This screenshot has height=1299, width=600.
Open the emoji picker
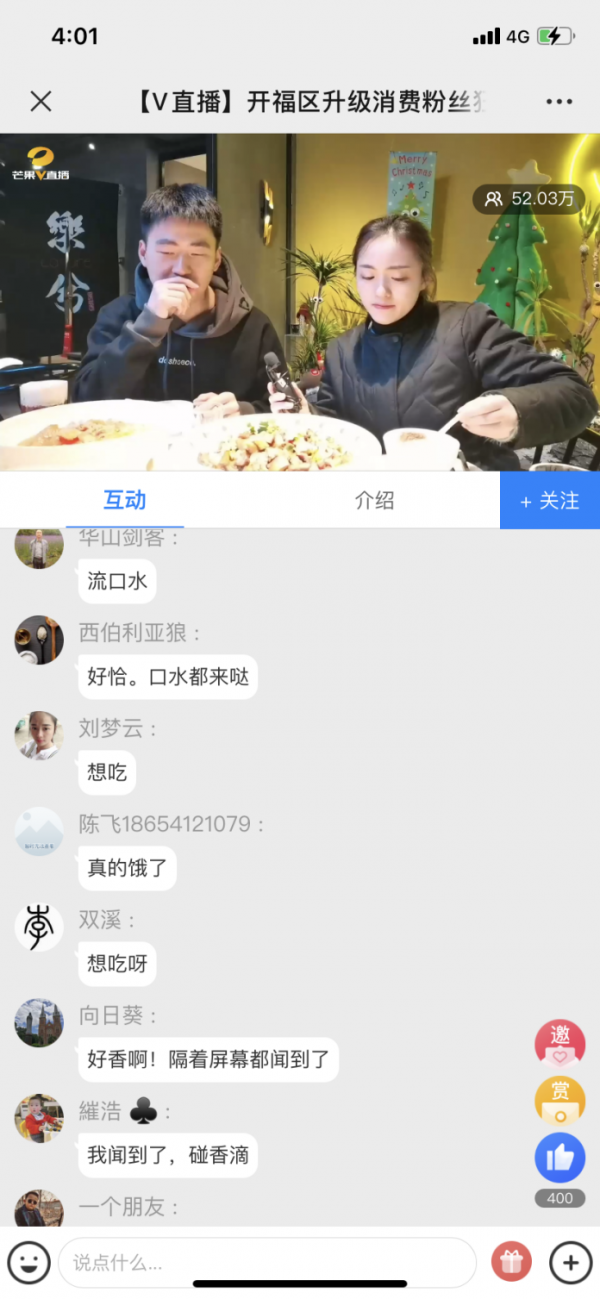[29, 1262]
